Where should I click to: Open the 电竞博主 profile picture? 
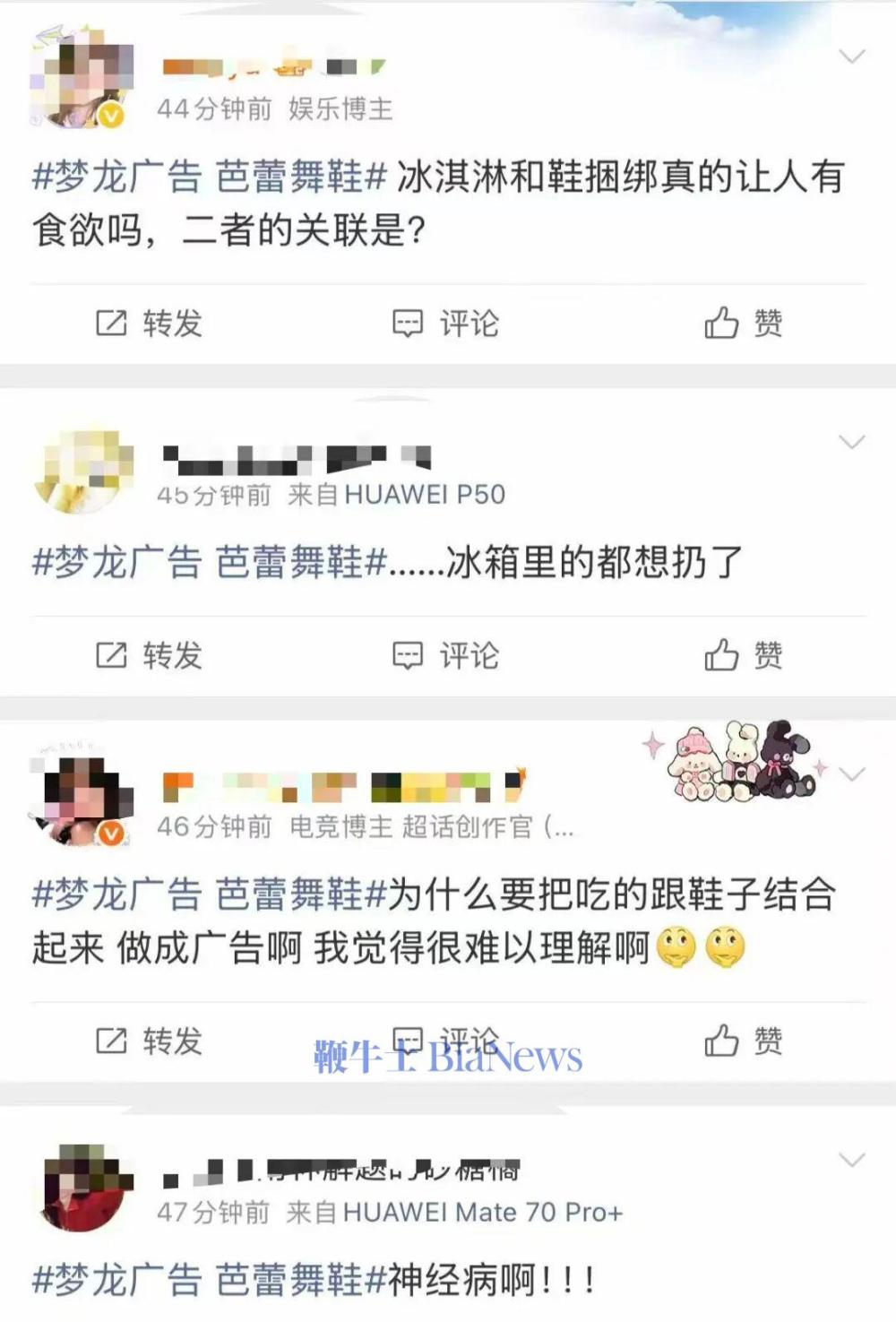82,800
